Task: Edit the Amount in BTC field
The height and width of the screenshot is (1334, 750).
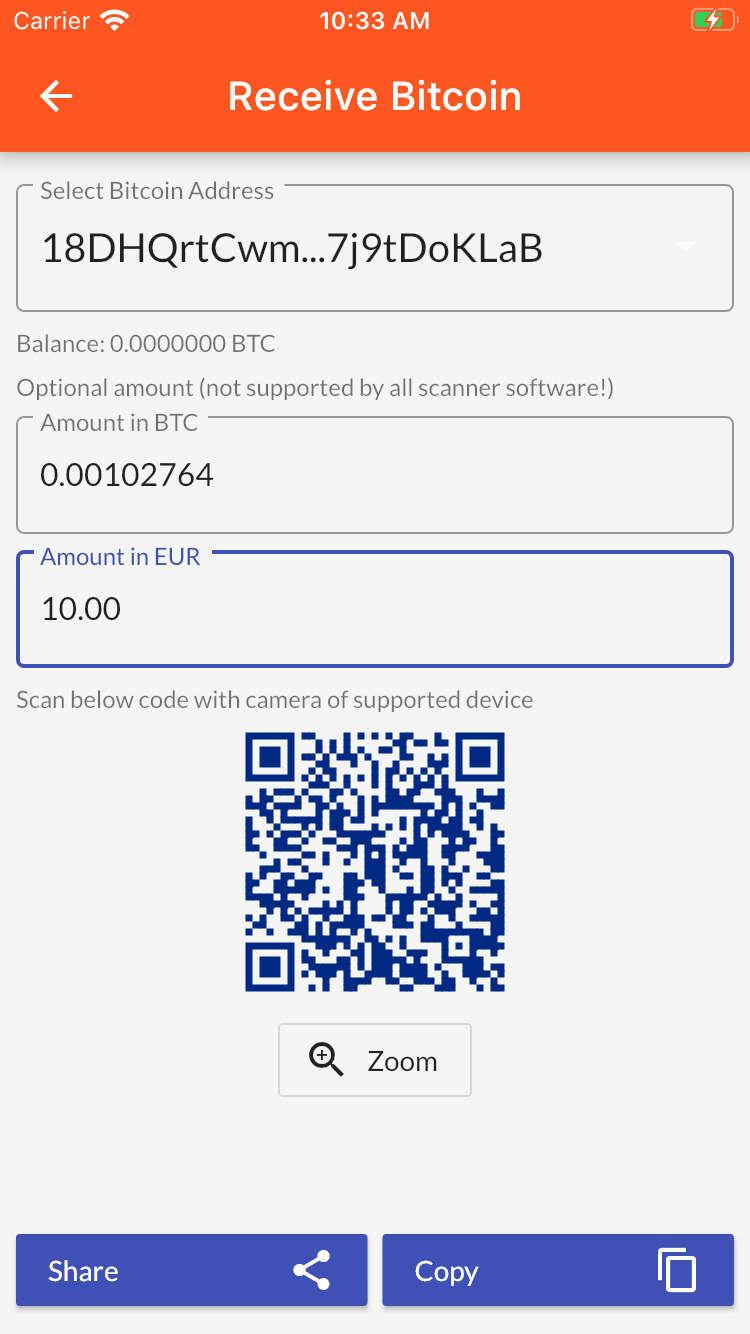Action: (x=375, y=475)
